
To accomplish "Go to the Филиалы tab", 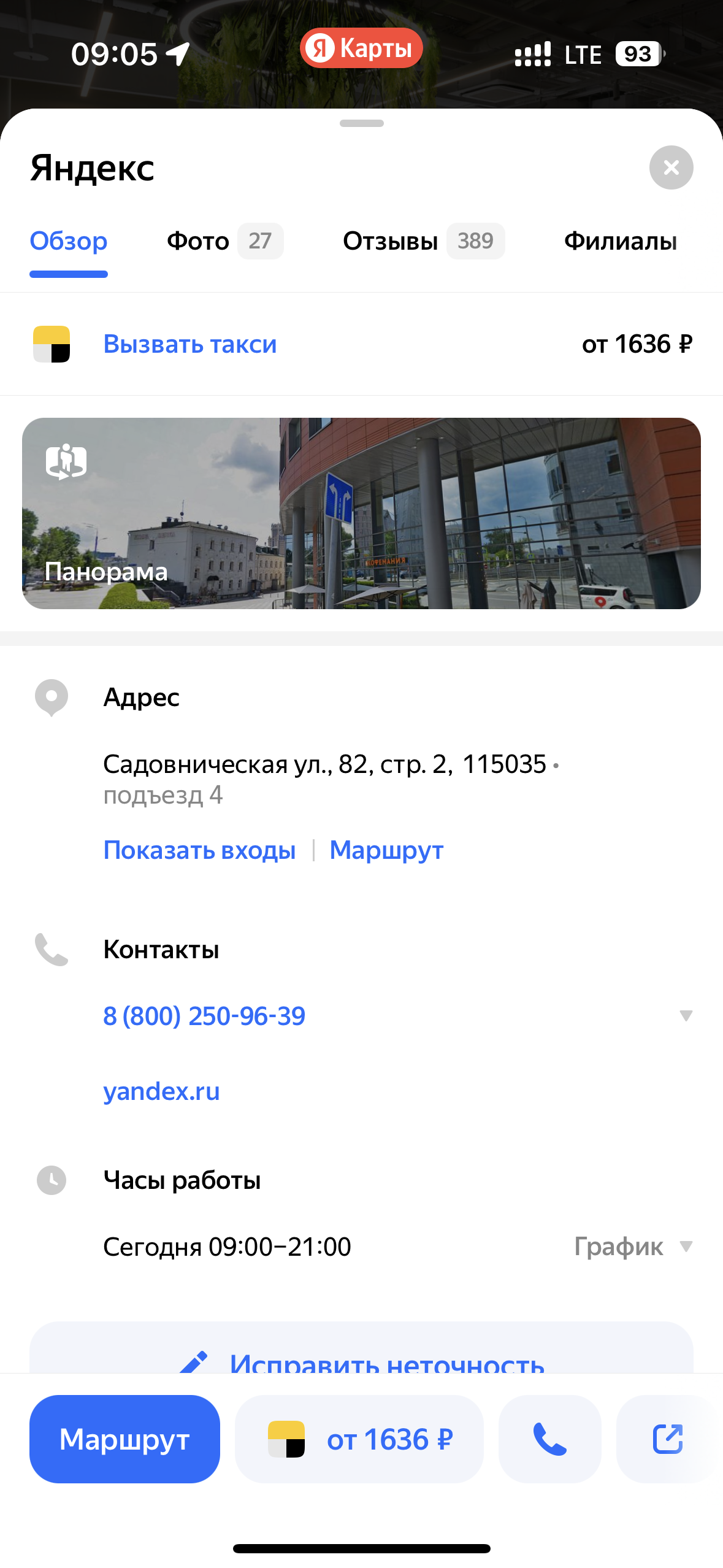I will click(620, 241).
